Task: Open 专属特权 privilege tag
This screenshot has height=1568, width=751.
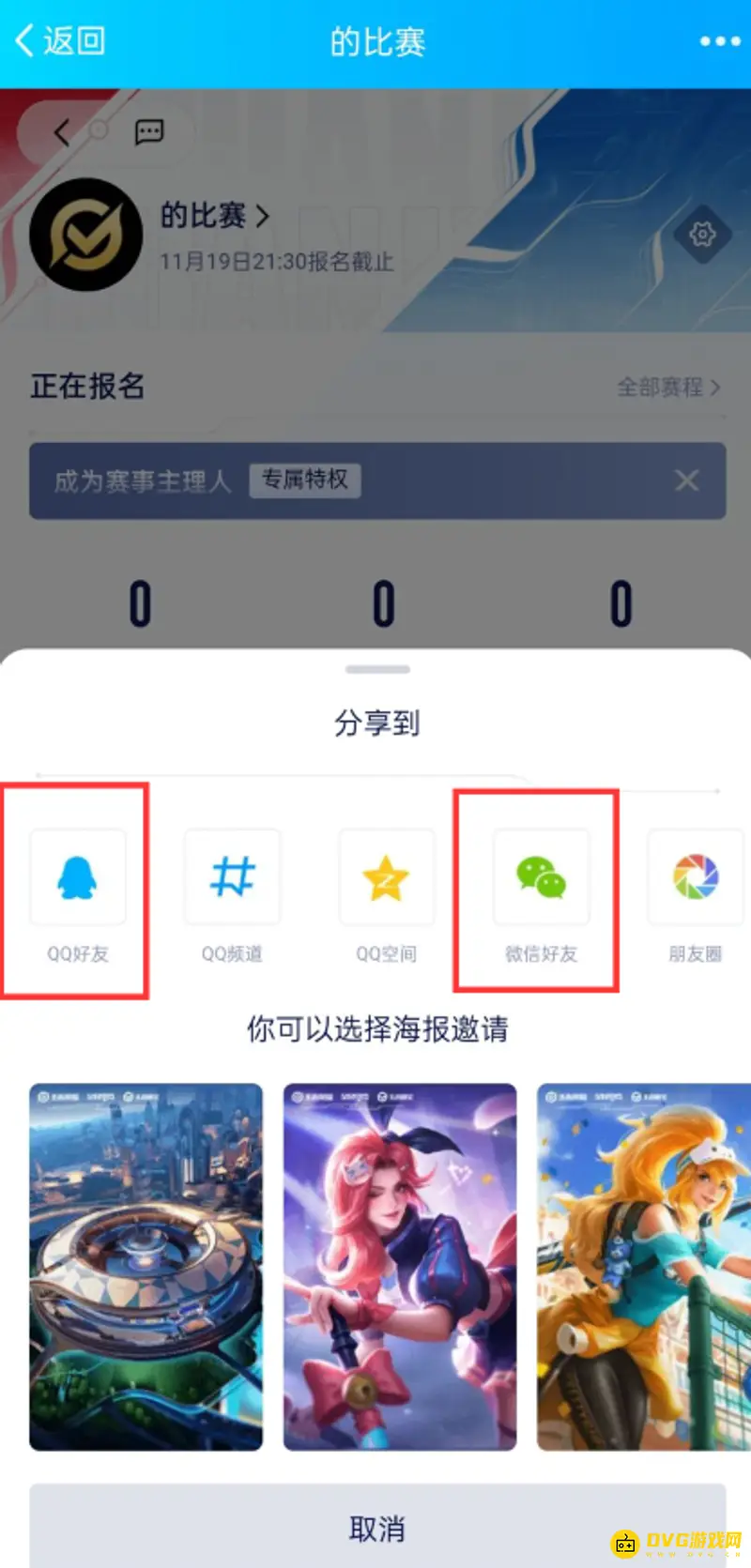Action: click(x=304, y=480)
